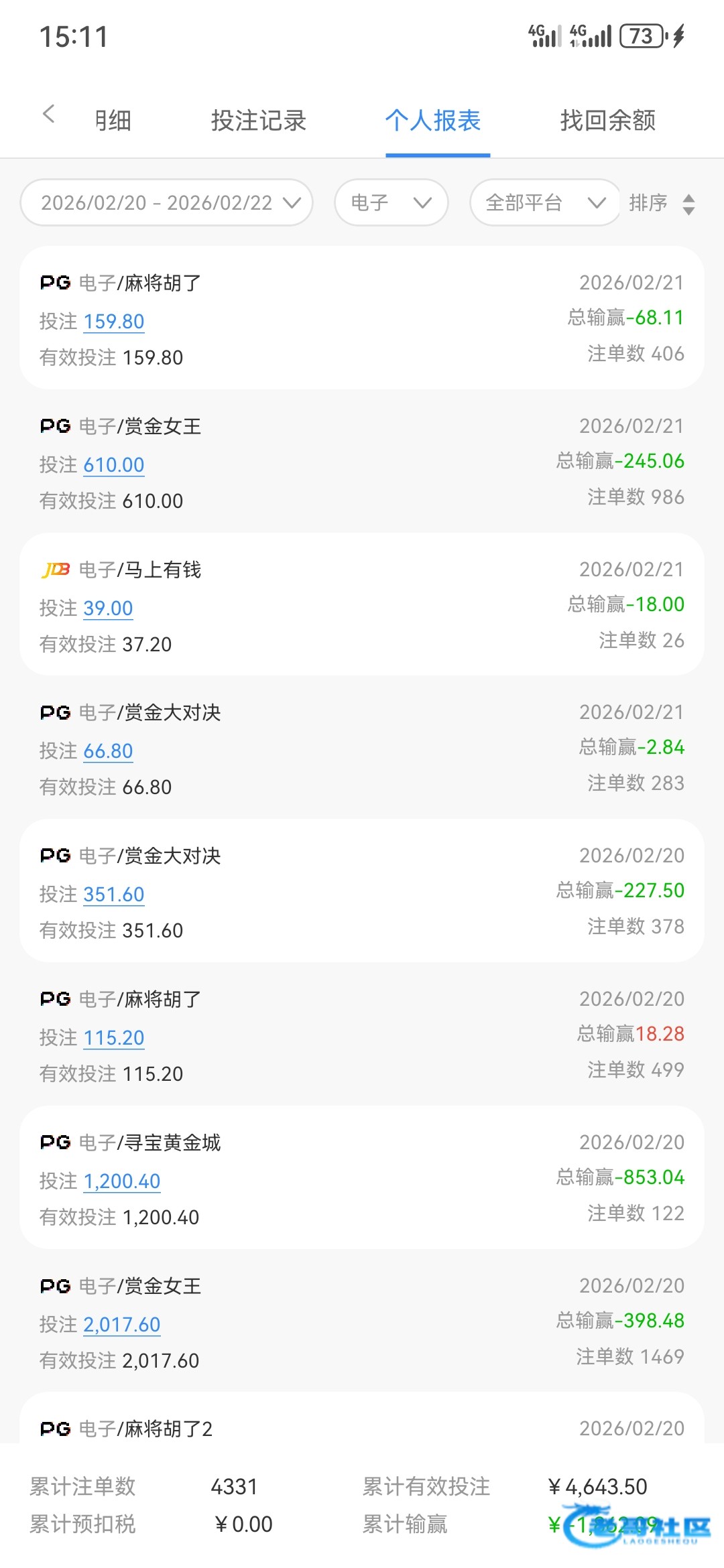The width and height of the screenshot is (724, 1568).
Task: Open the 610.00 bet amount link
Action: pos(114,465)
